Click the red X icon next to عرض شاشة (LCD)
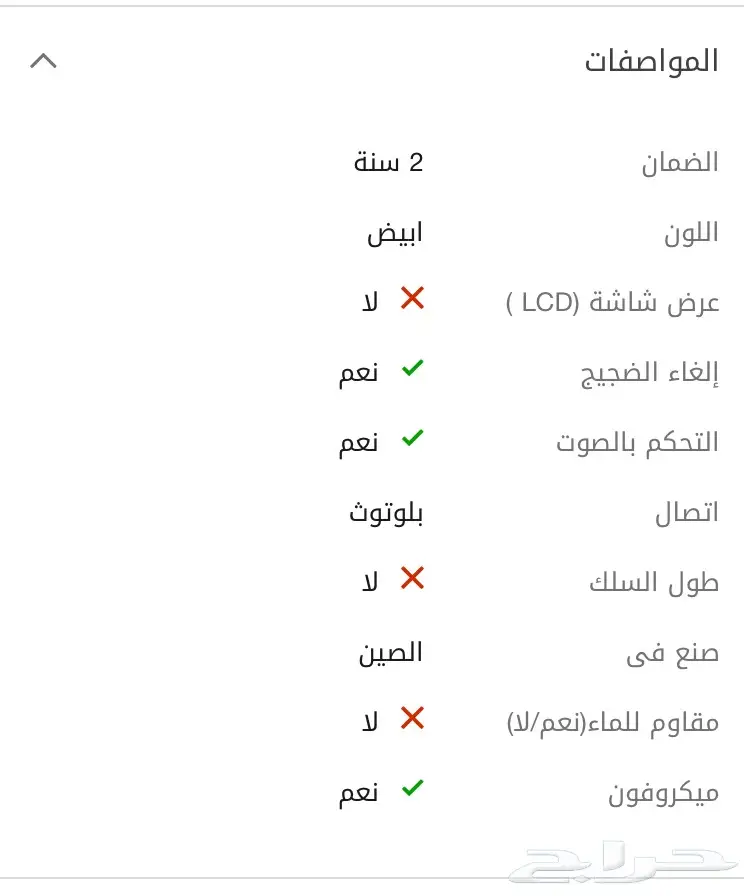The height and width of the screenshot is (896, 744). [412, 299]
